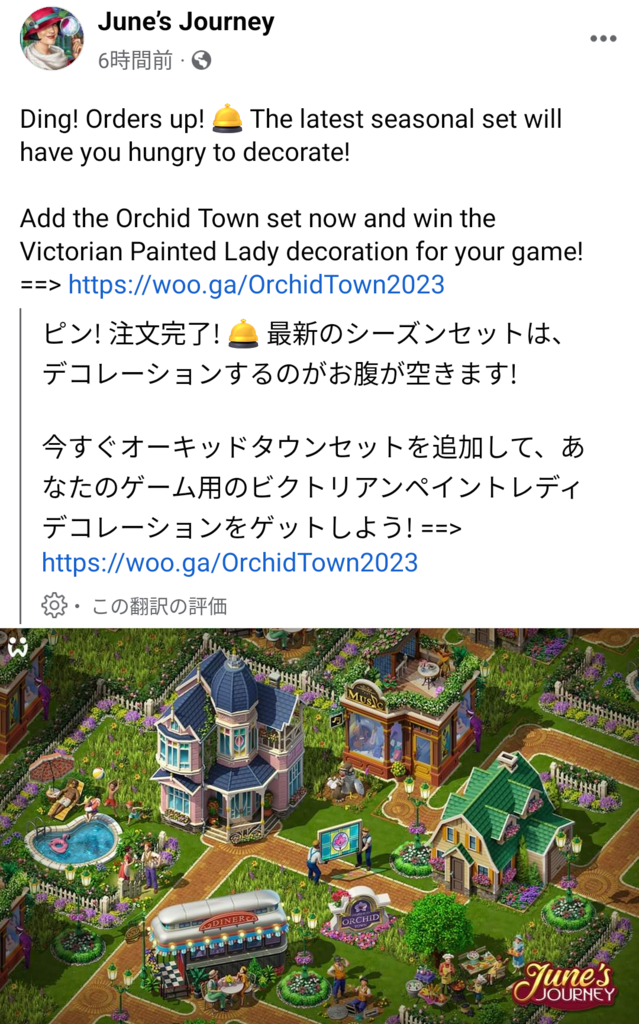Rate this translation via gear icon
Viewport: 639px width, 1024px height.
[54, 605]
